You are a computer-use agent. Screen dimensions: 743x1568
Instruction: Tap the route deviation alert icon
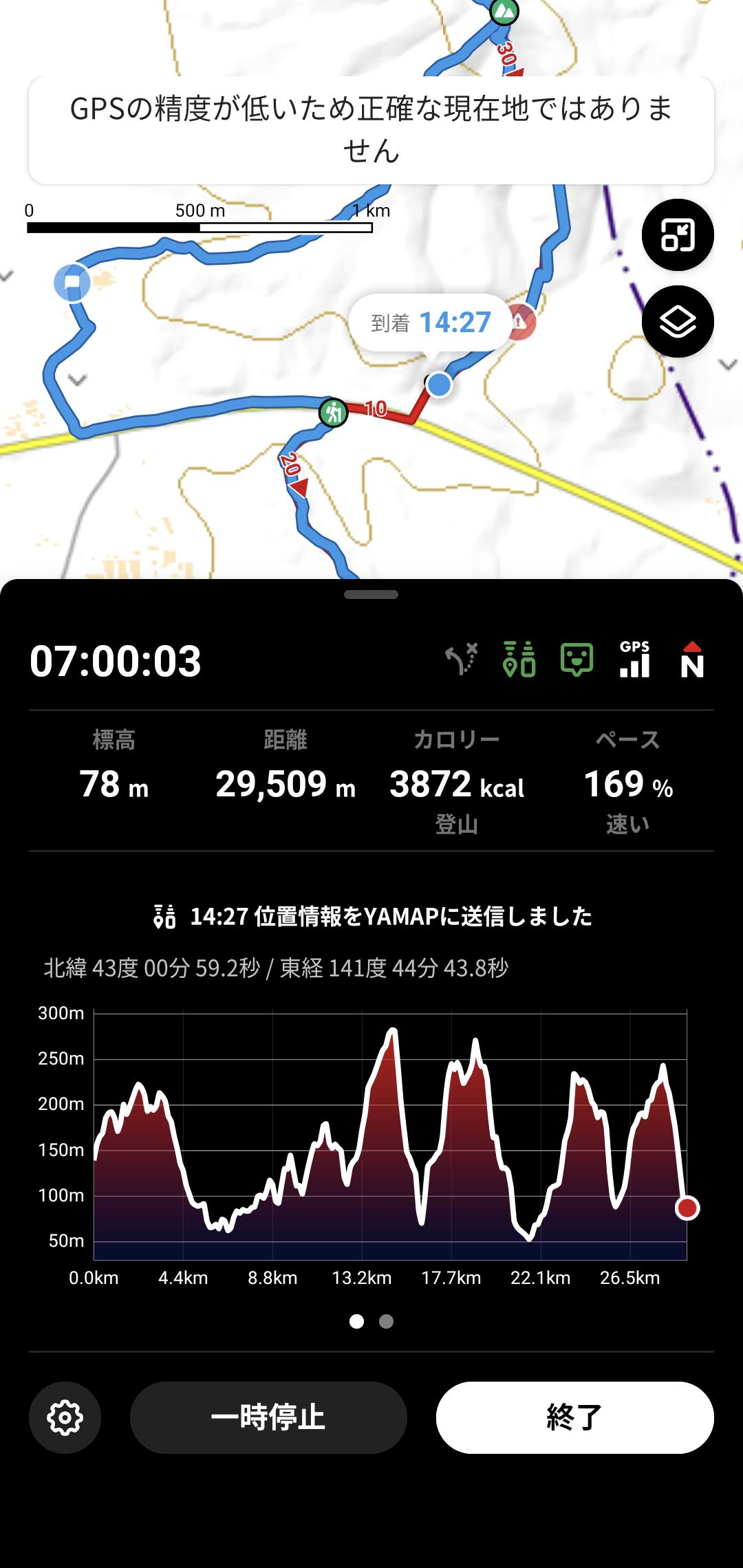tap(461, 660)
